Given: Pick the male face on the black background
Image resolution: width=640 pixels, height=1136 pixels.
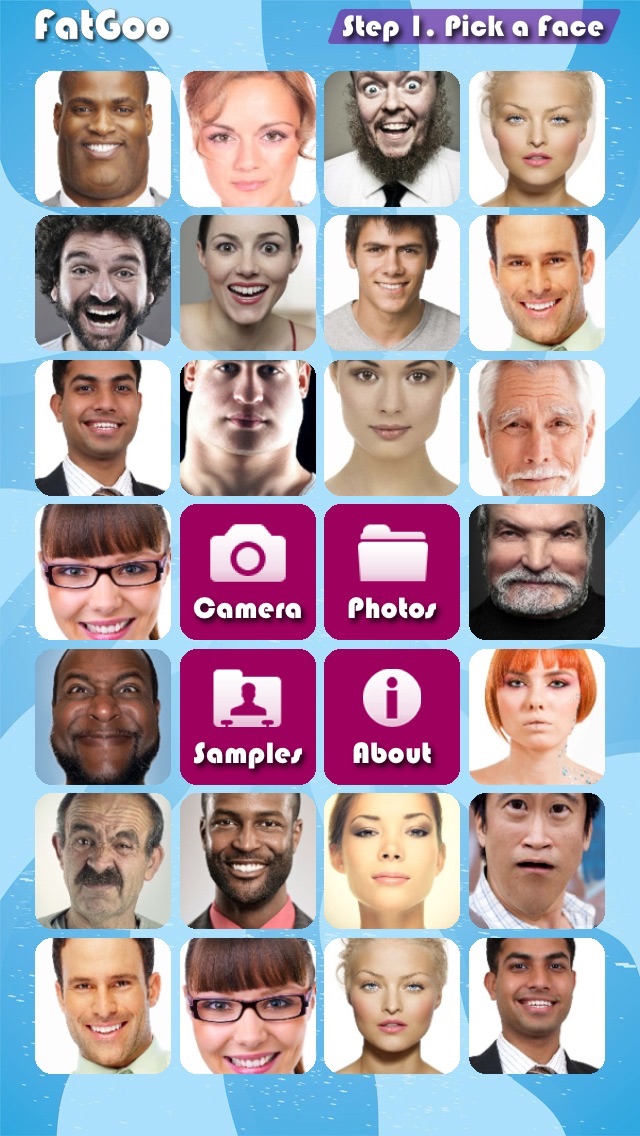Looking at the screenshot, I should pos(248,427).
